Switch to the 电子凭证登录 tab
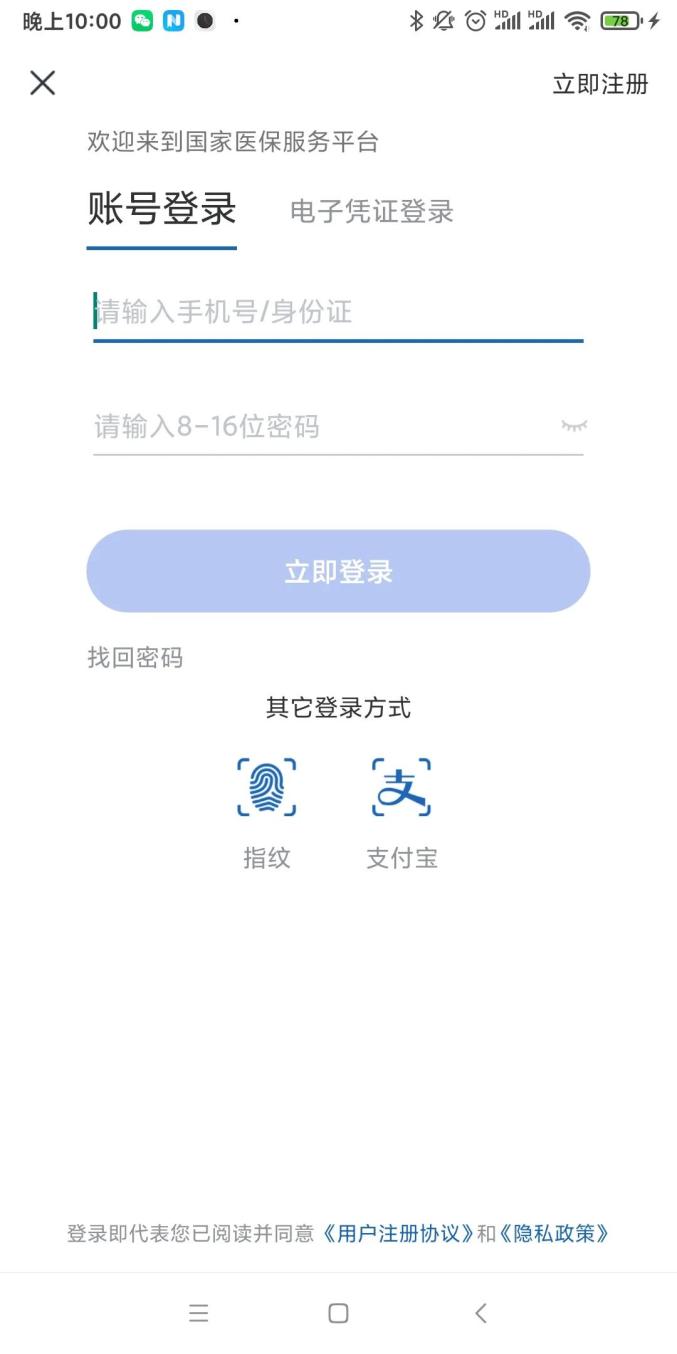The width and height of the screenshot is (677, 1354). 372,211
